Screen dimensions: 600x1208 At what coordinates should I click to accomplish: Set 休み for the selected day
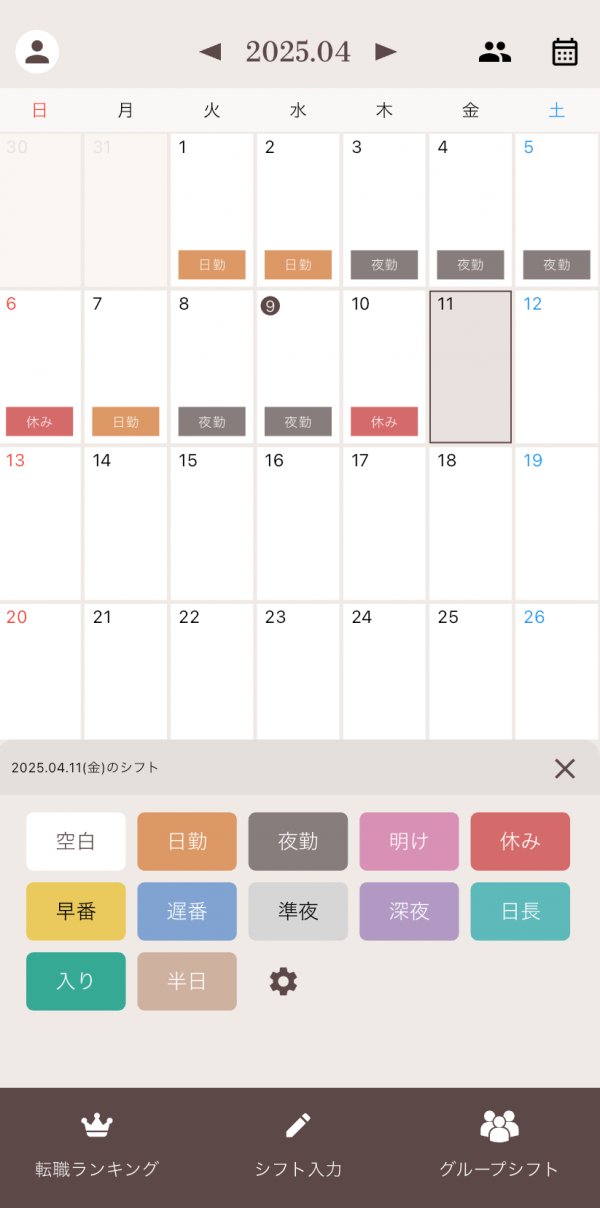click(x=520, y=841)
